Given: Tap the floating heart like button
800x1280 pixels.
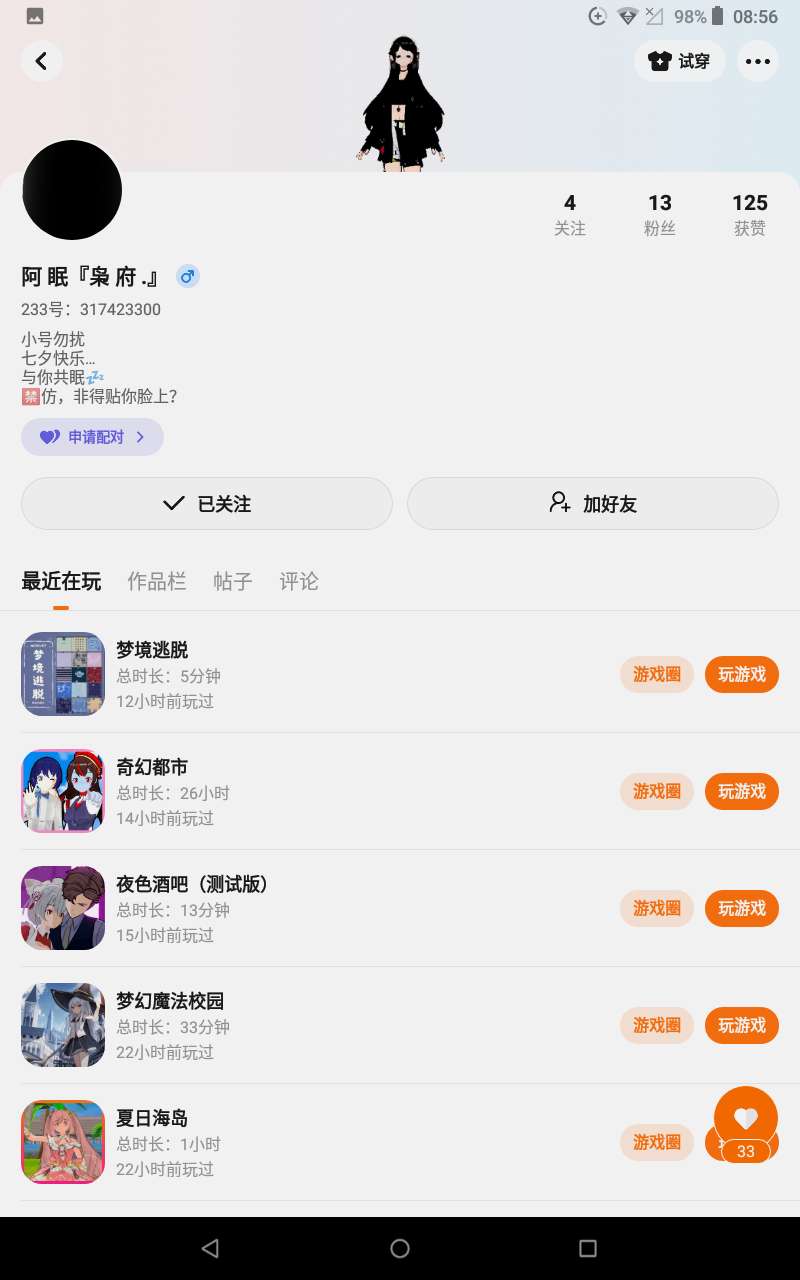Looking at the screenshot, I should [x=746, y=1118].
